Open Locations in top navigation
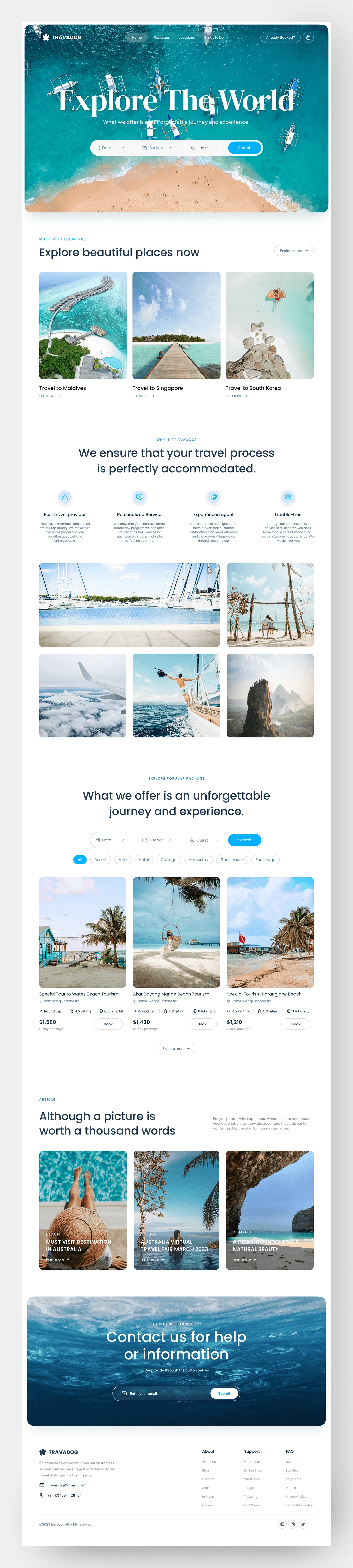Viewport: 353px width, 1568px height. [186, 37]
